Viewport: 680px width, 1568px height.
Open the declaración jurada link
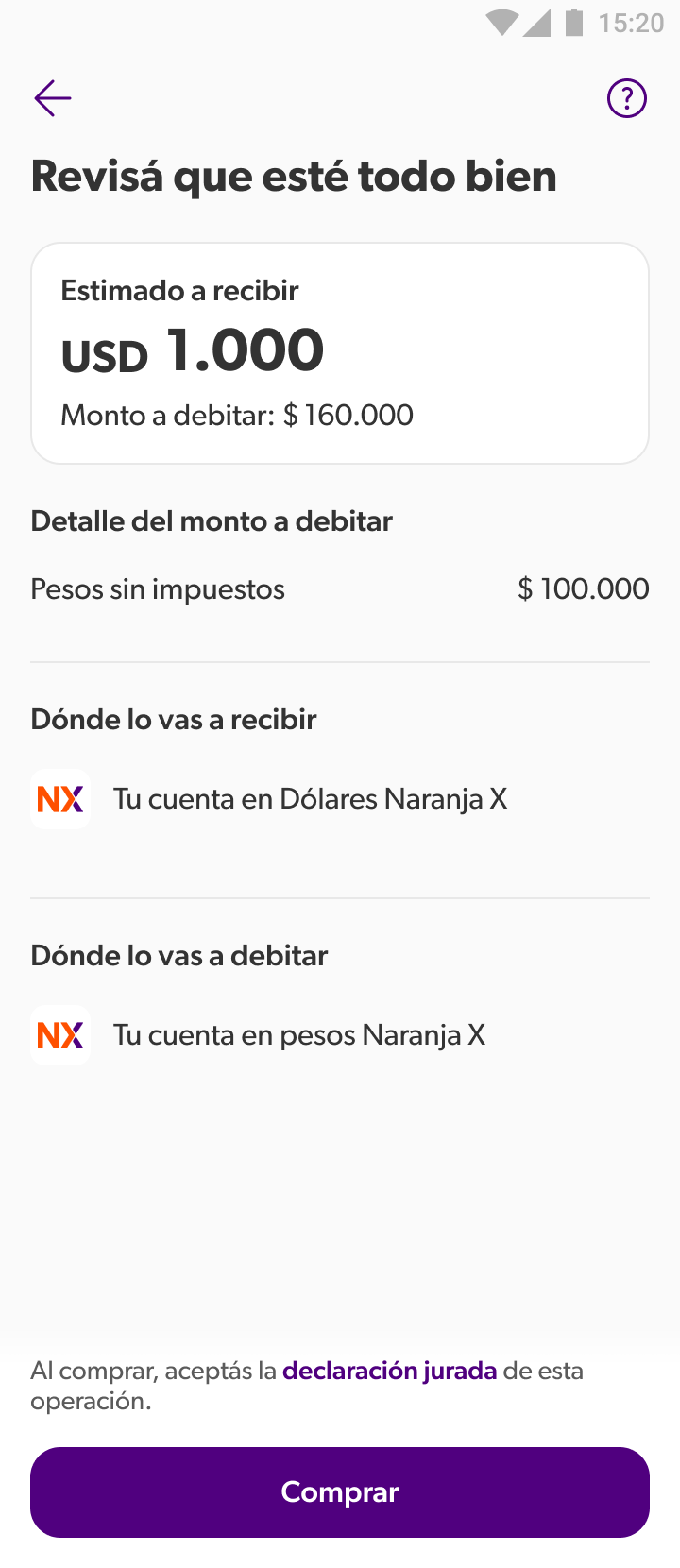(389, 1371)
